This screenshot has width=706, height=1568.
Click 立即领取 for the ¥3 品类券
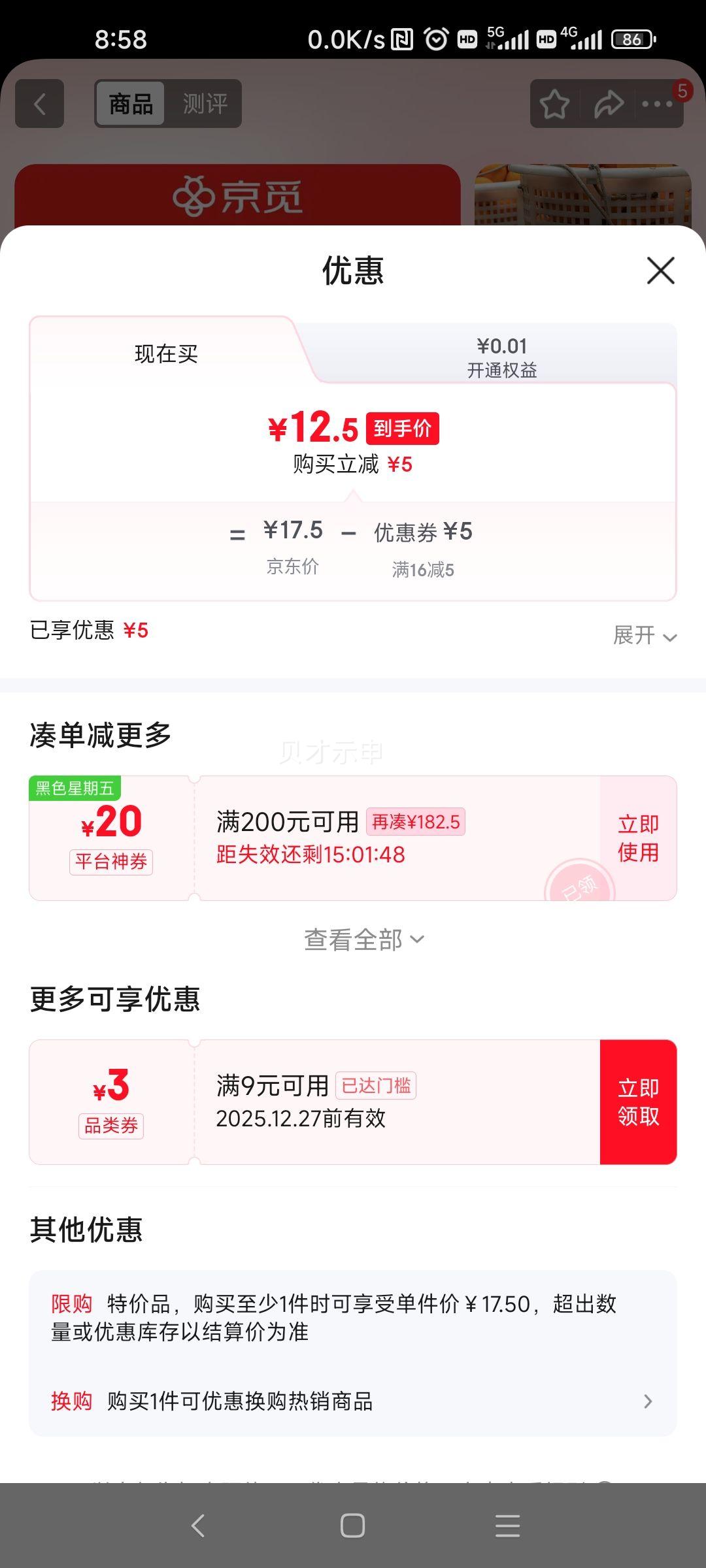coord(639,1100)
